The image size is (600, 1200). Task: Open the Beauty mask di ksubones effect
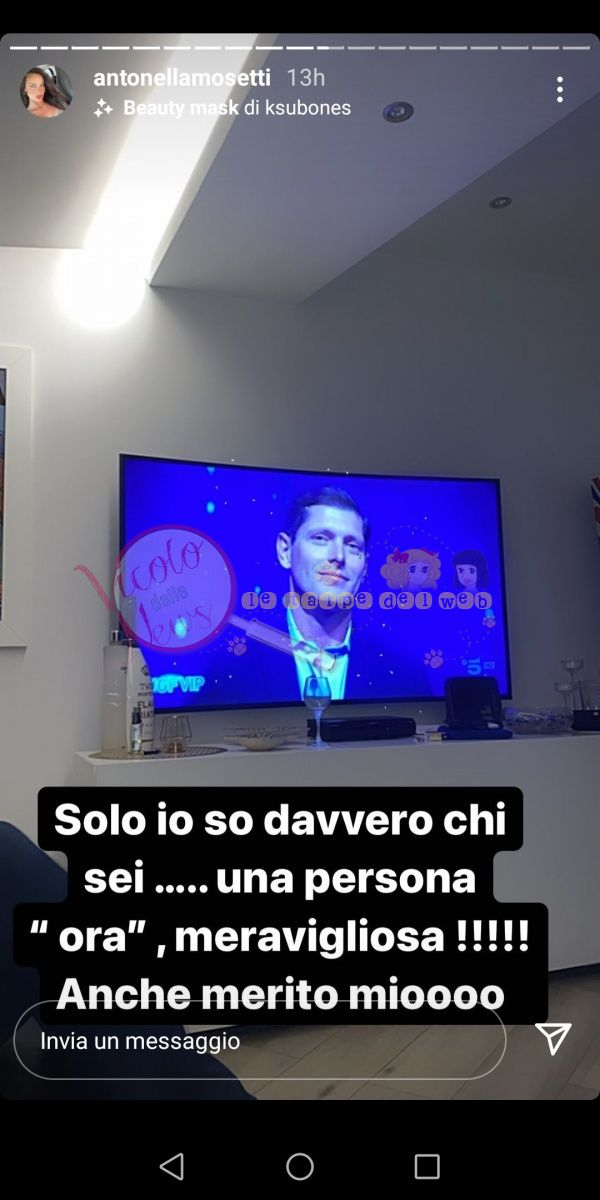[235, 108]
